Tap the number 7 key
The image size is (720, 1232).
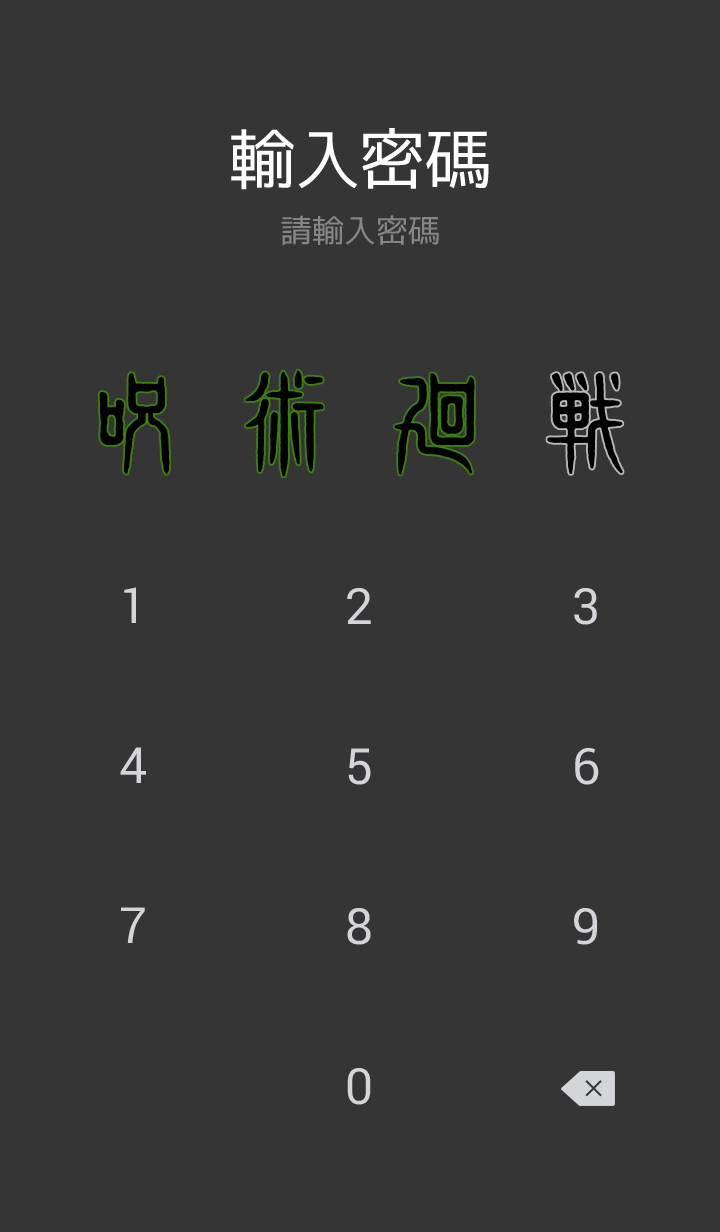point(132,927)
